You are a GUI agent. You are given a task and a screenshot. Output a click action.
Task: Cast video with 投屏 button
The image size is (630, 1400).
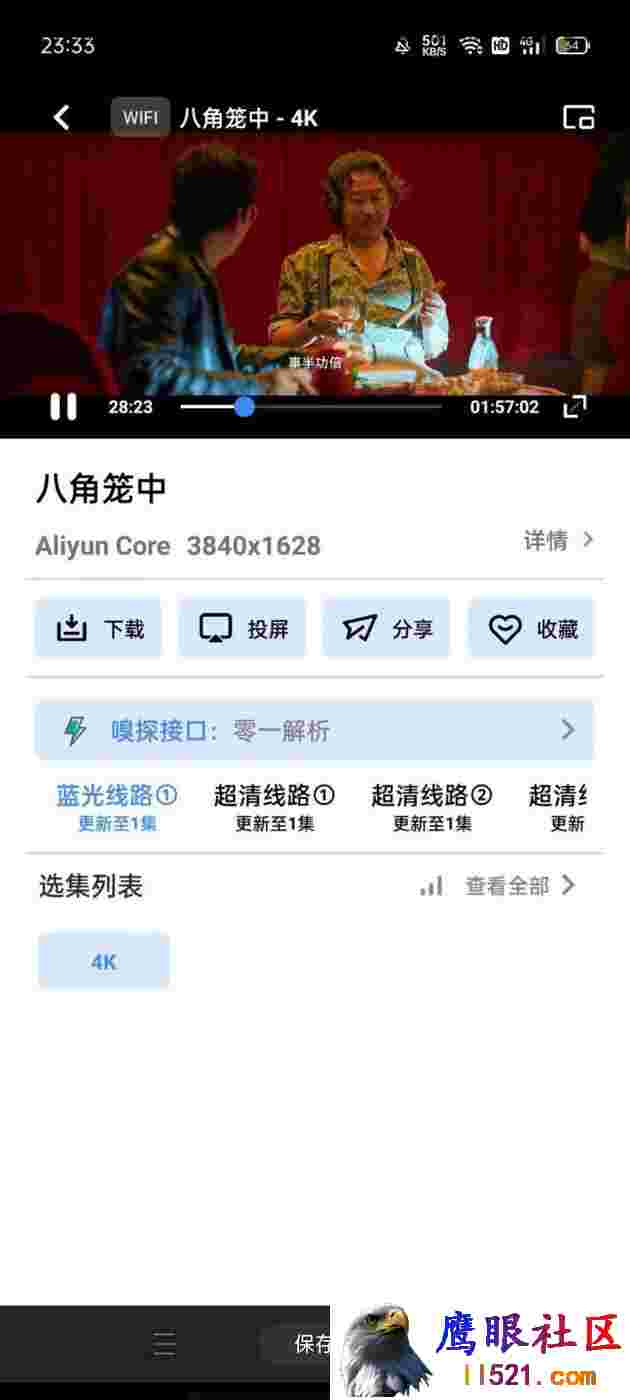click(242, 628)
